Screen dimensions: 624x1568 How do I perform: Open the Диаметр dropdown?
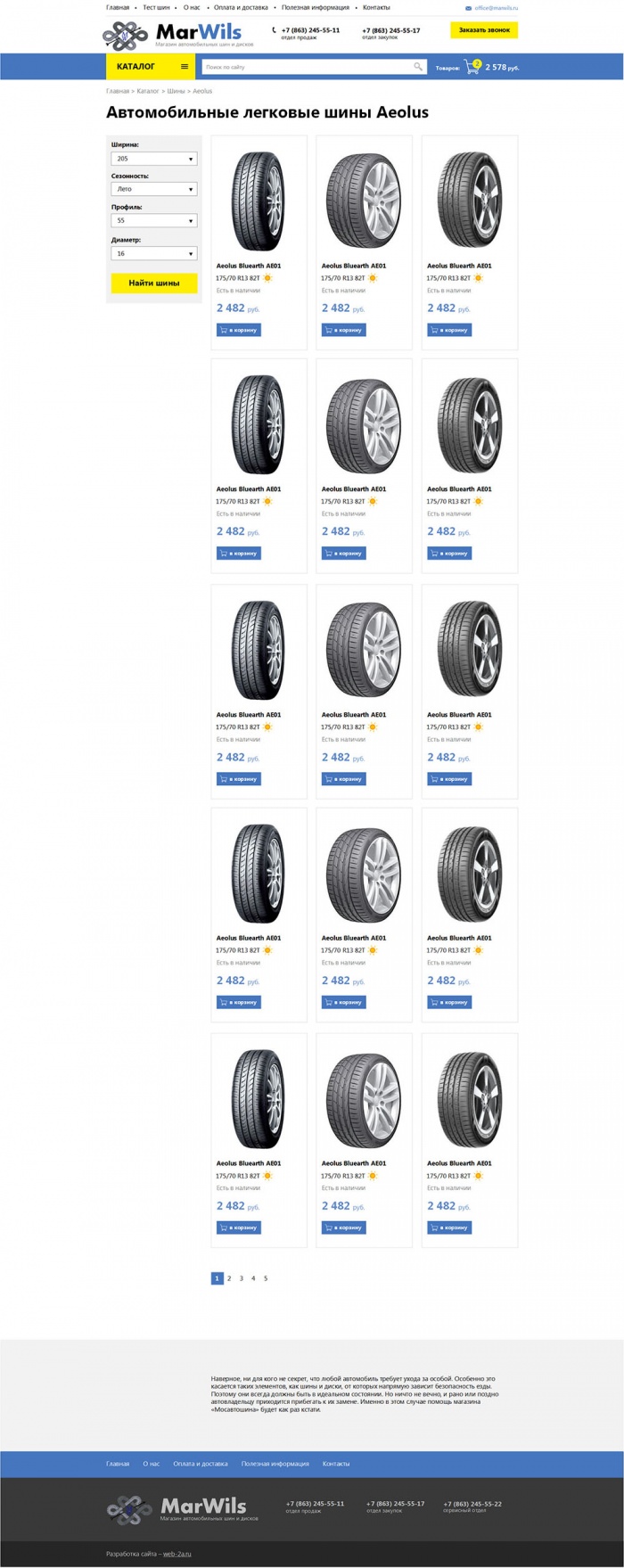[153, 253]
